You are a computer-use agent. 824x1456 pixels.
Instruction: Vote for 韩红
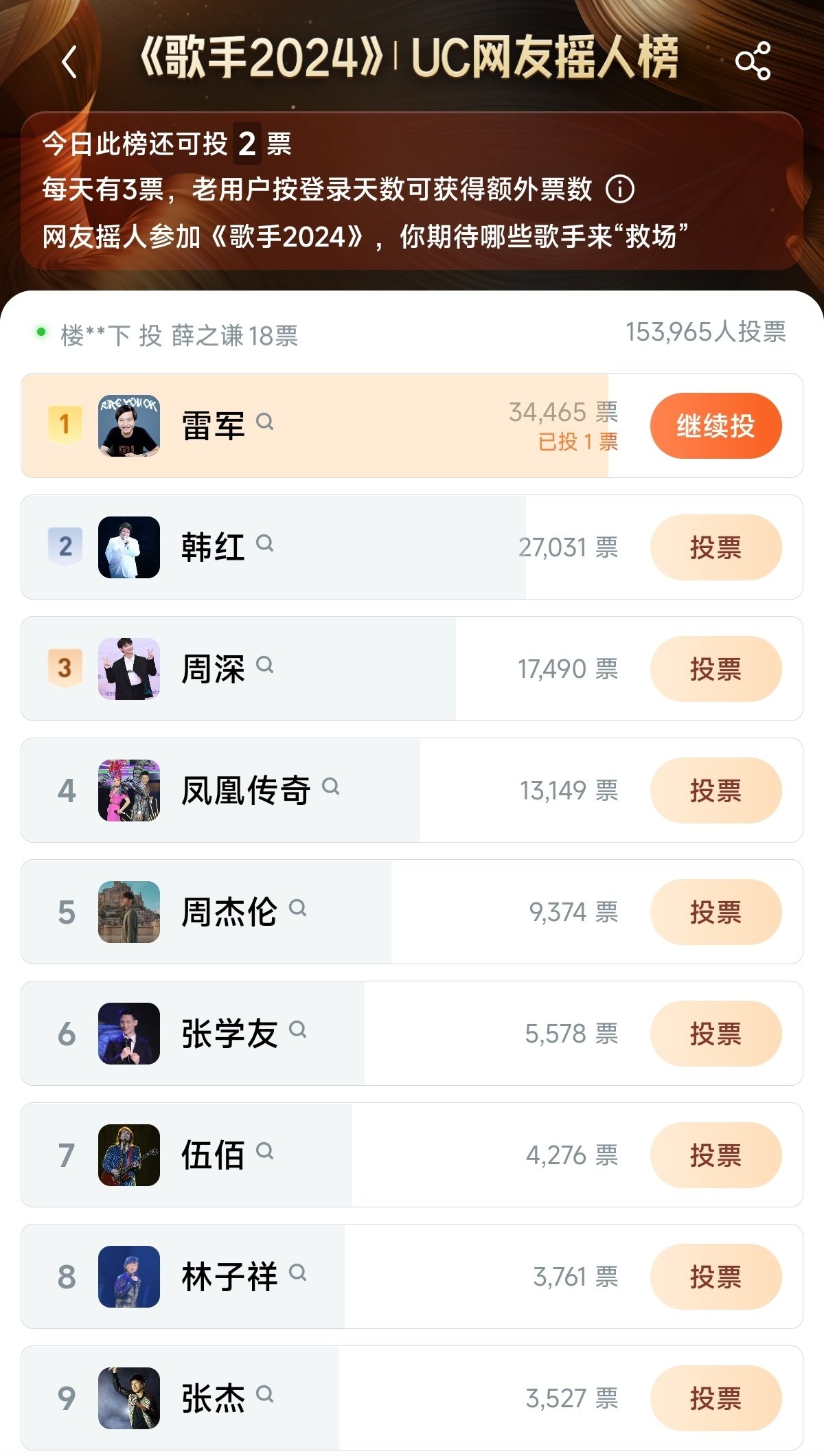pos(716,547)
